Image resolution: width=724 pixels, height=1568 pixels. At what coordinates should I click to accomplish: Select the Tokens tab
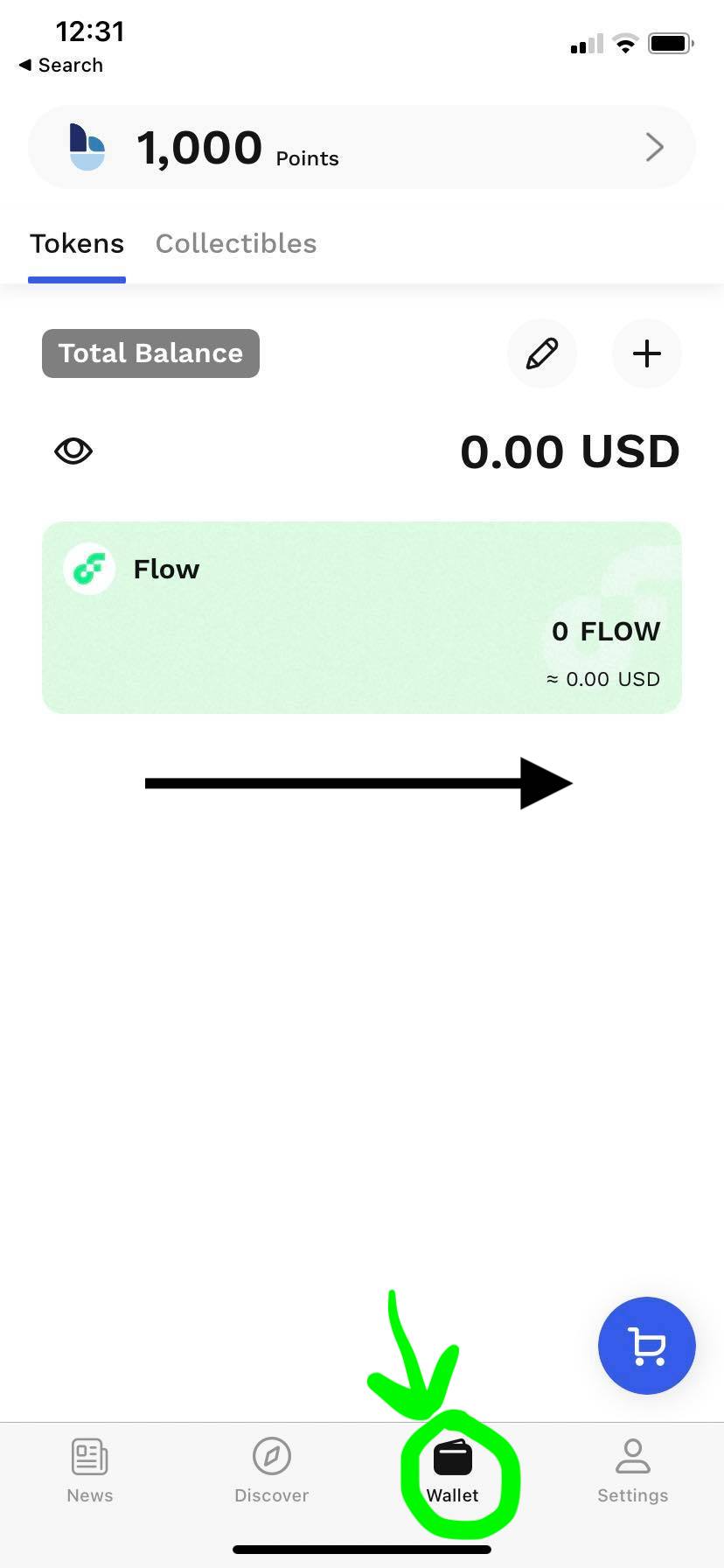(76, 243)
